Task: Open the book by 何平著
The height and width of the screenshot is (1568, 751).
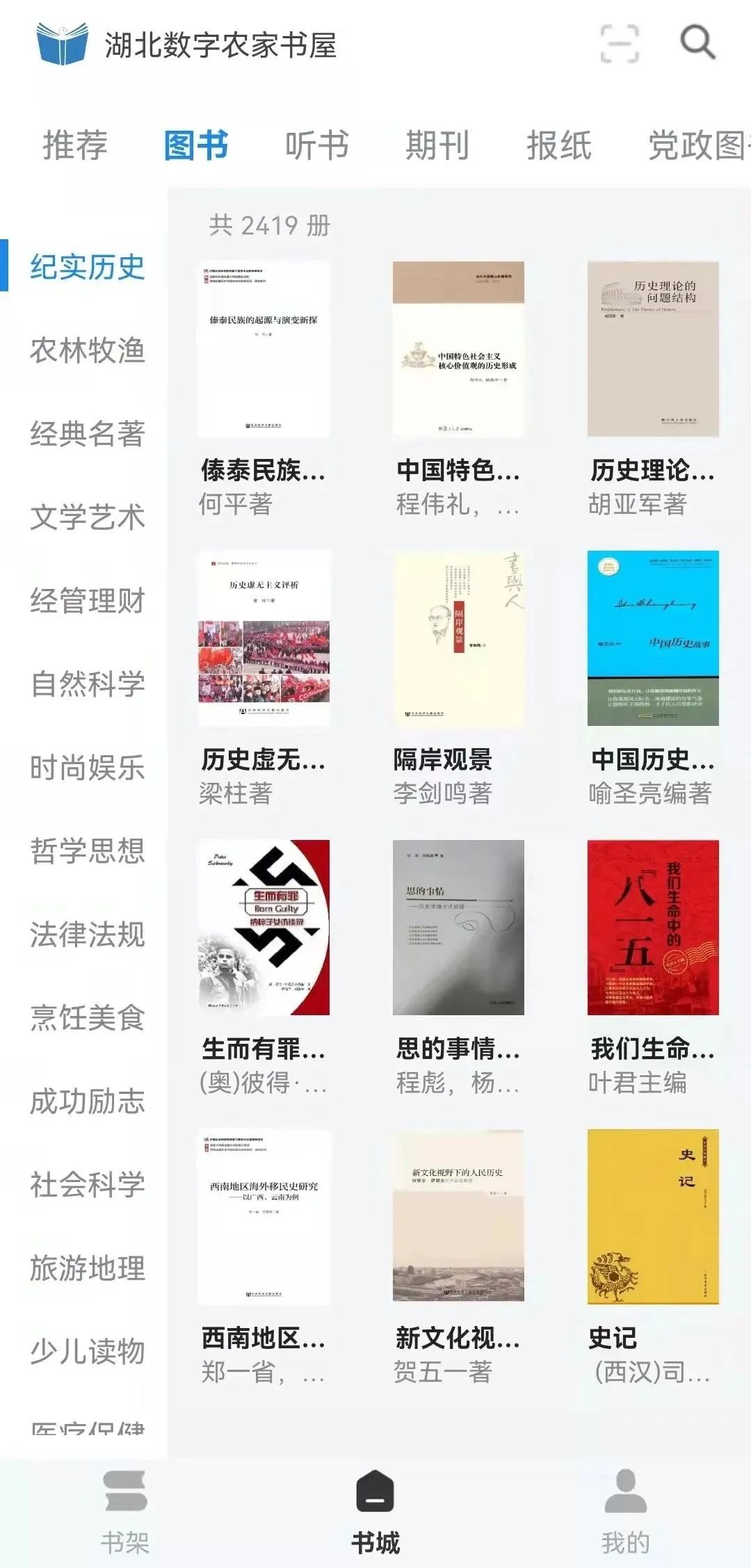Action: click(x=264, y=349)
